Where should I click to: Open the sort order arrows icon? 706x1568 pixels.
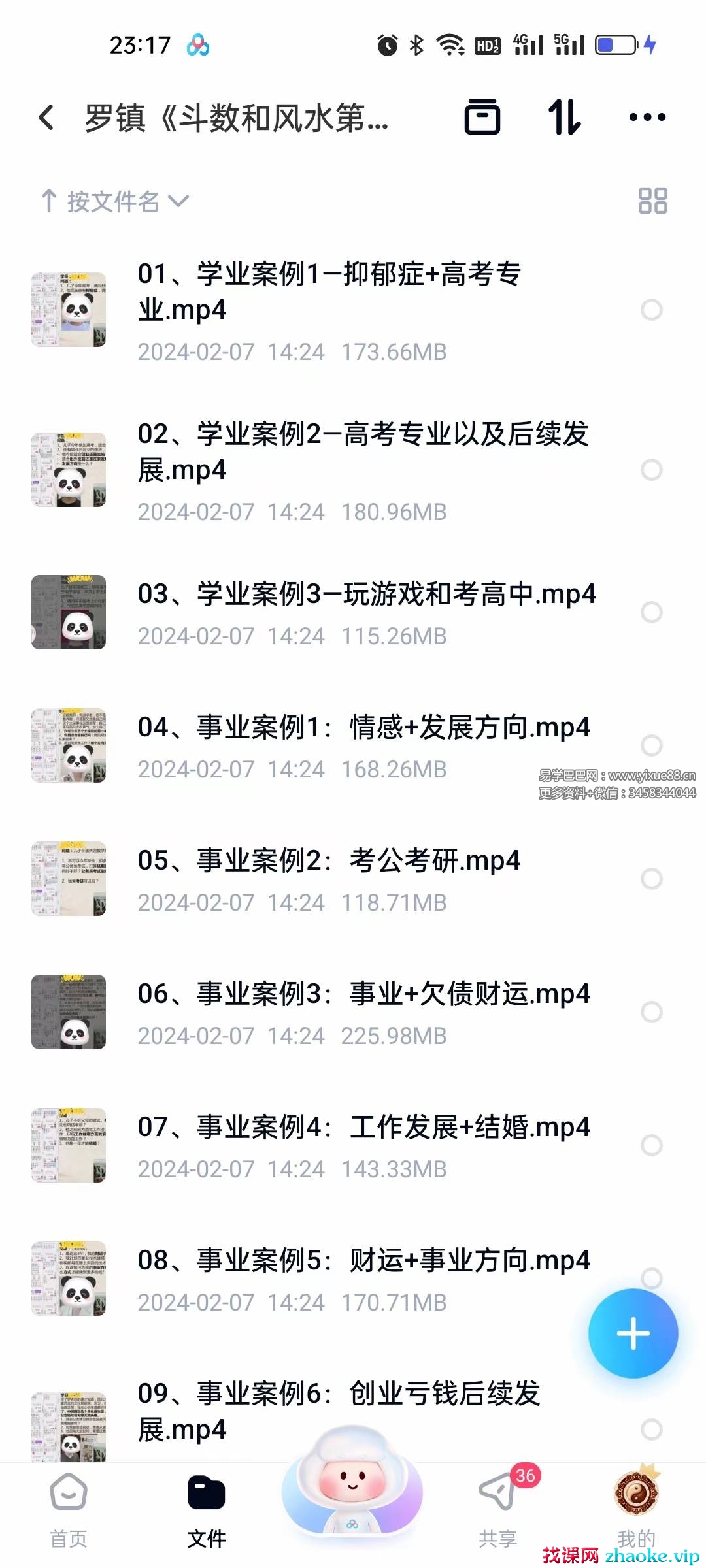(x=564, y=118)
